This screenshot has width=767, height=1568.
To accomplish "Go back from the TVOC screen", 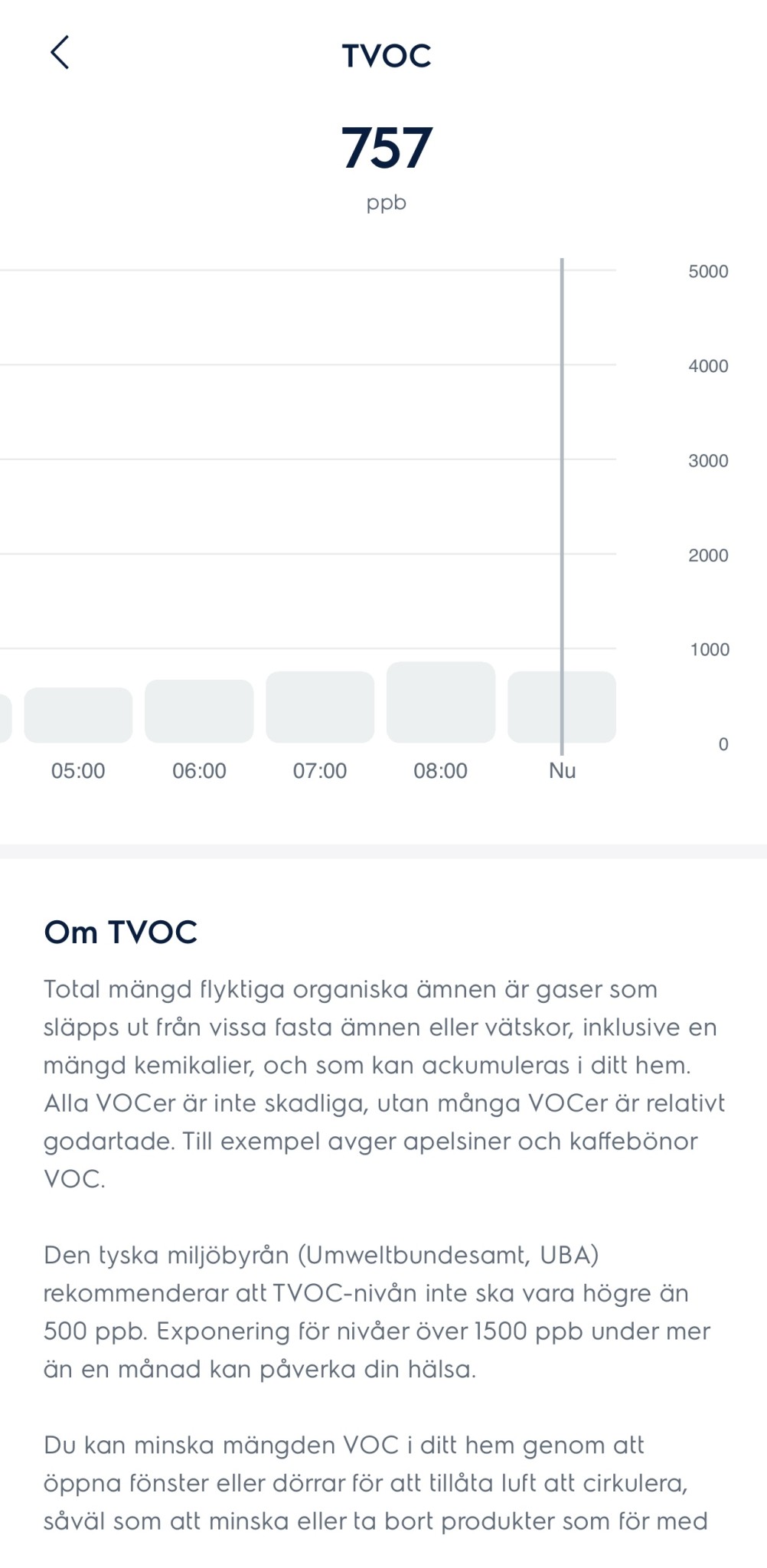I will 60,53.
